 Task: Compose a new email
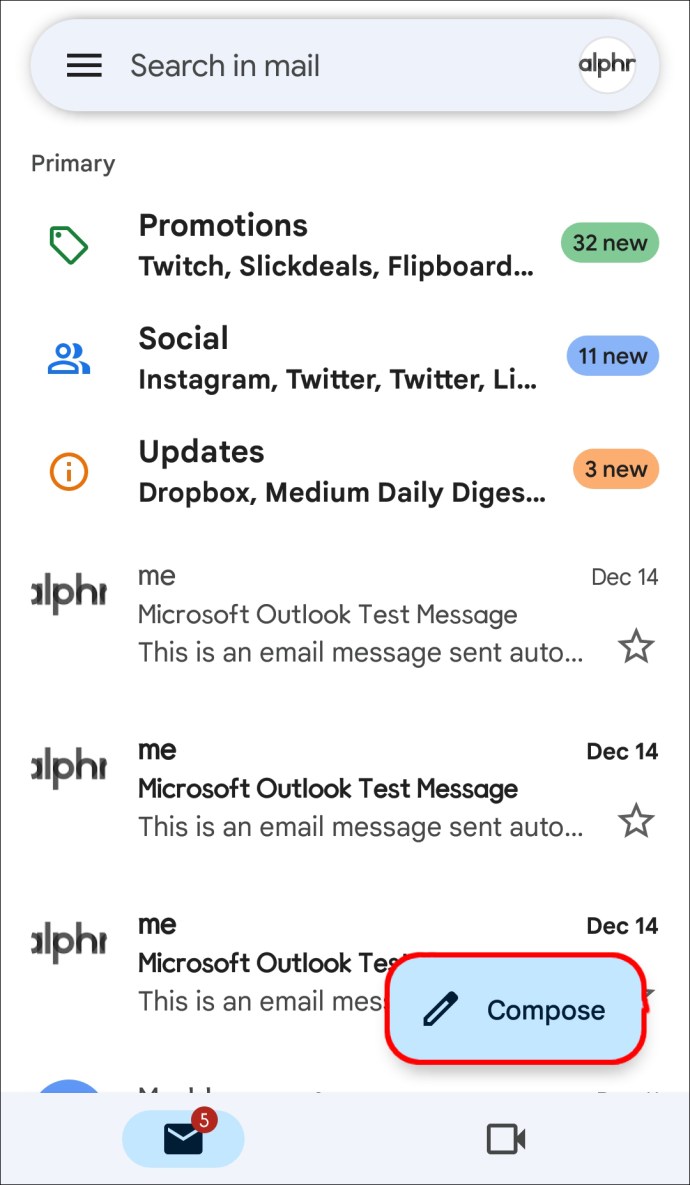click(516, 1010)
